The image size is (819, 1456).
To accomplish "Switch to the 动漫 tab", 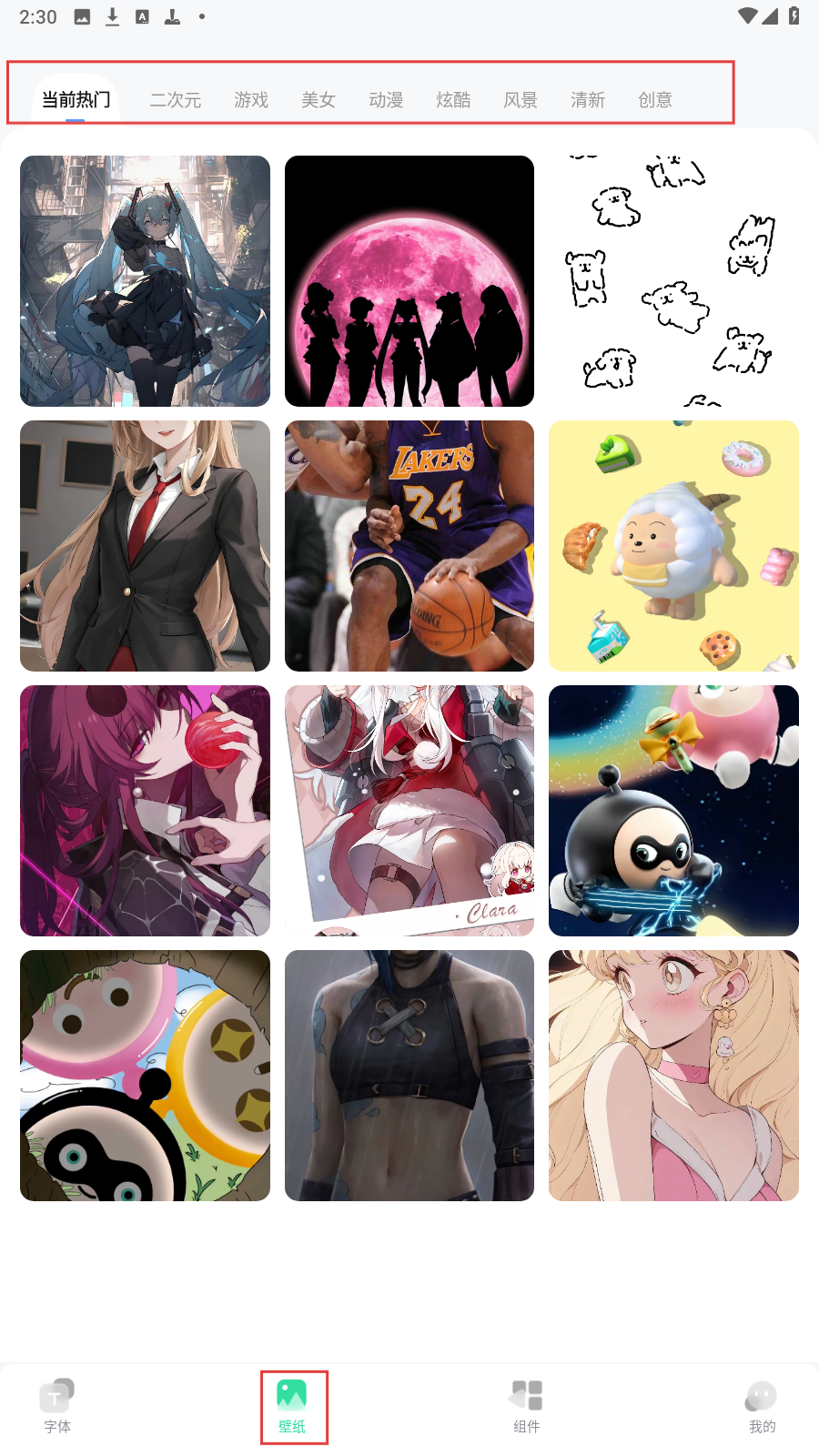I will coord(386,100).
